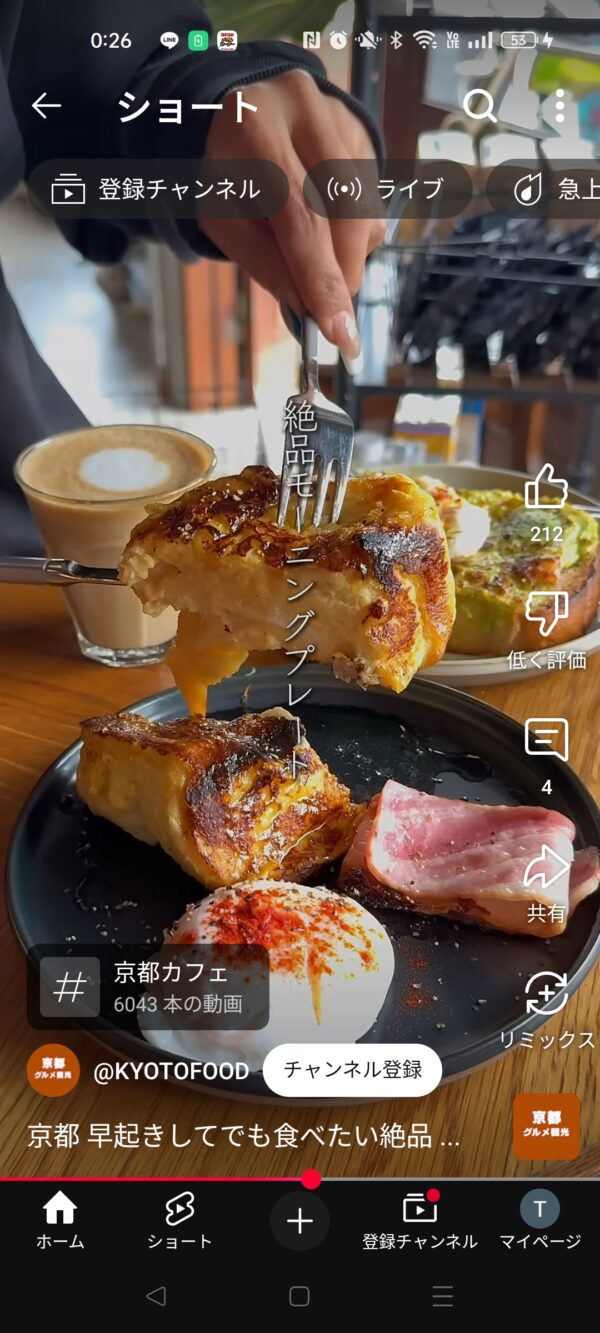The image size is (600, 1333).
Task: Expand the video description 京都 早起きしてでも
Action: (243, 1135)
